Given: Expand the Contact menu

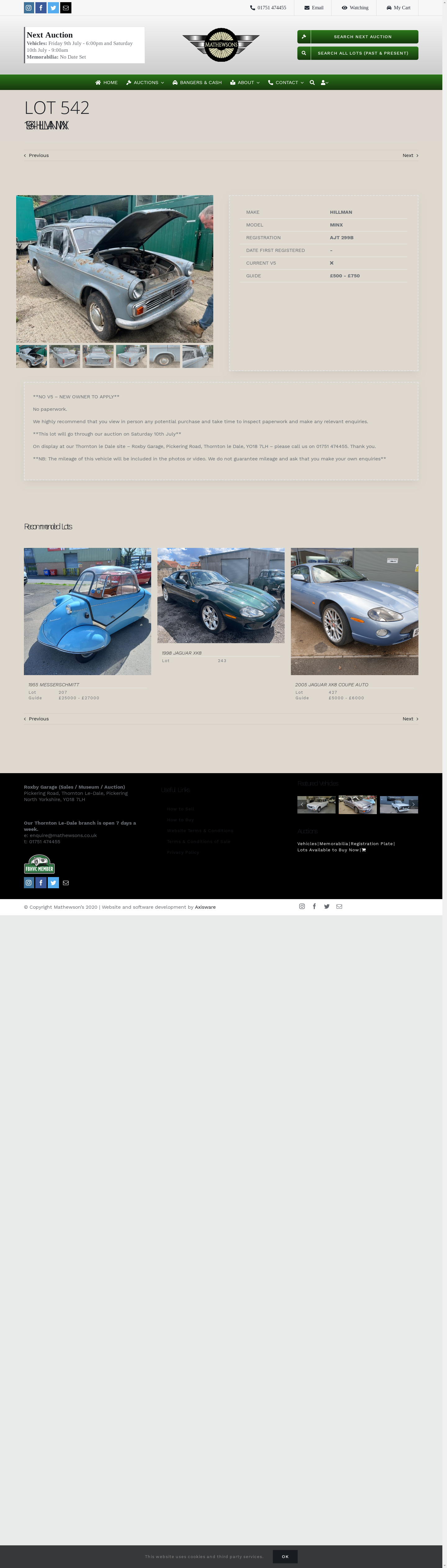Looking at the screenshot, I should coord(286,82).
